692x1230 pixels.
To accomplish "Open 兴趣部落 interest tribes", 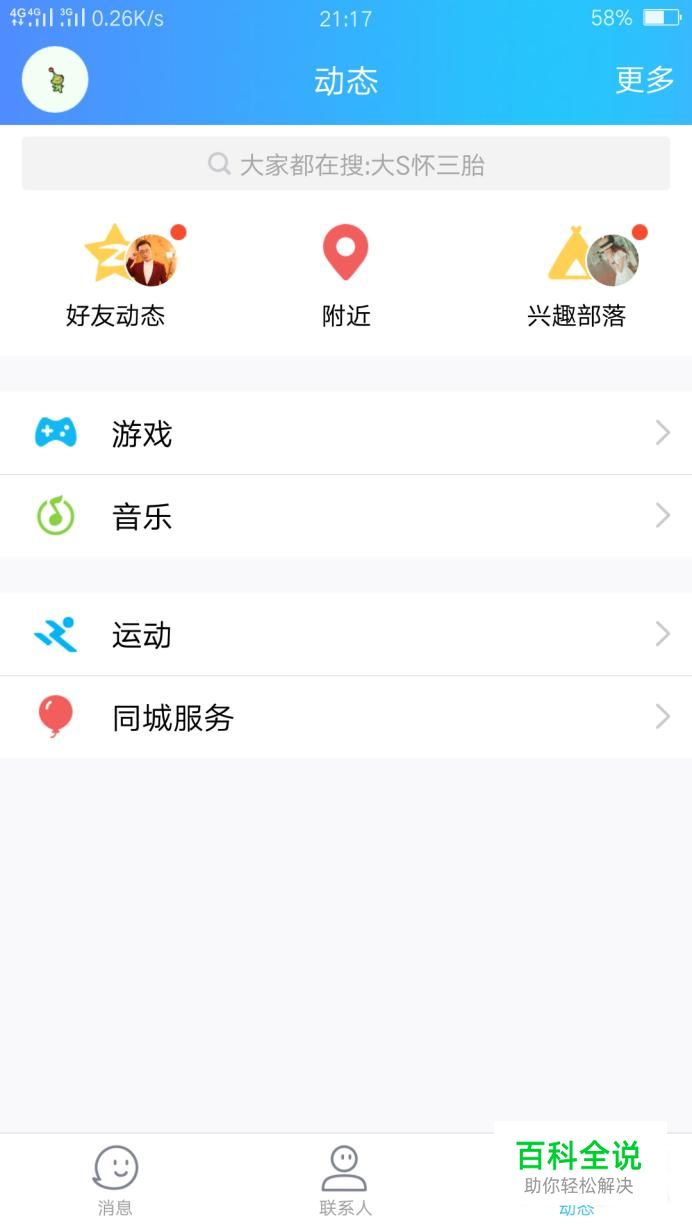I will (577, 277).
